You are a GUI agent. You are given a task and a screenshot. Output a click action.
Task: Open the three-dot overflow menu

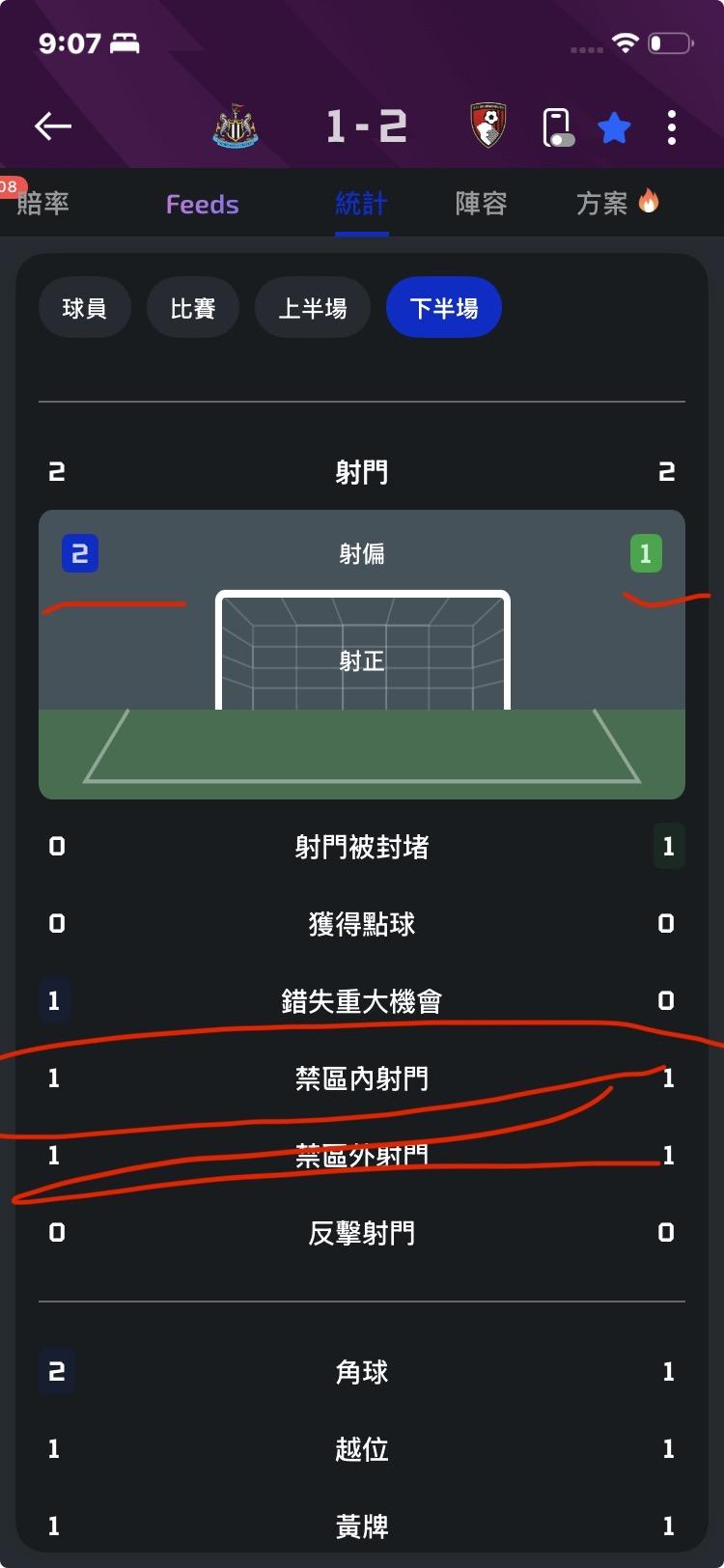672,127
